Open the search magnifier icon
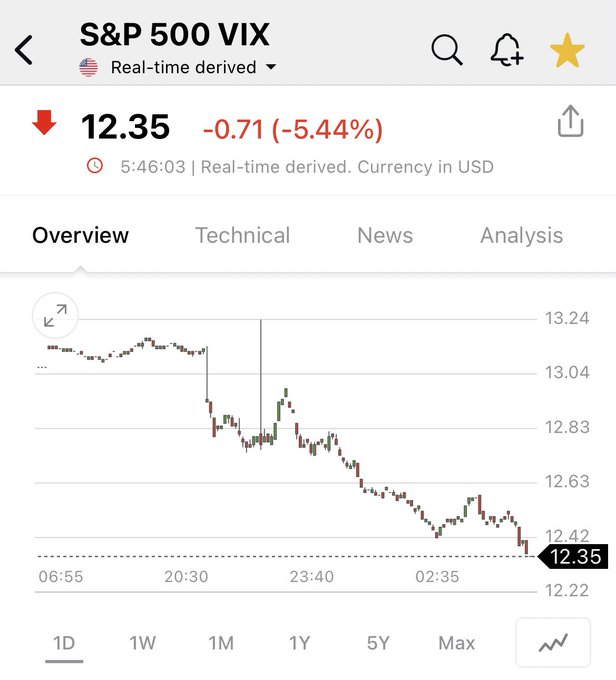This screenshot has width=616, height=680. click(x=447, y=49)
